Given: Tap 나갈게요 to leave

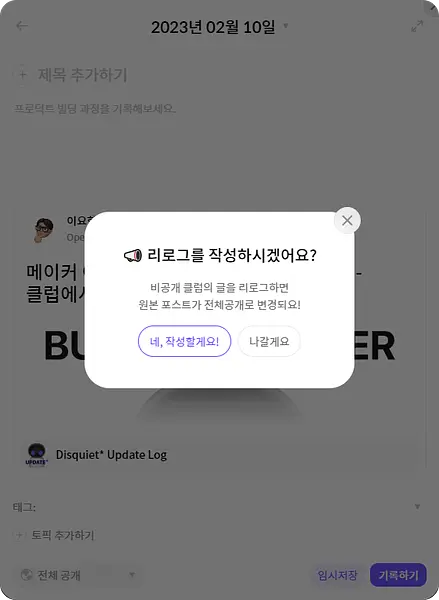Looking at the screenshot, I should 269,341.
